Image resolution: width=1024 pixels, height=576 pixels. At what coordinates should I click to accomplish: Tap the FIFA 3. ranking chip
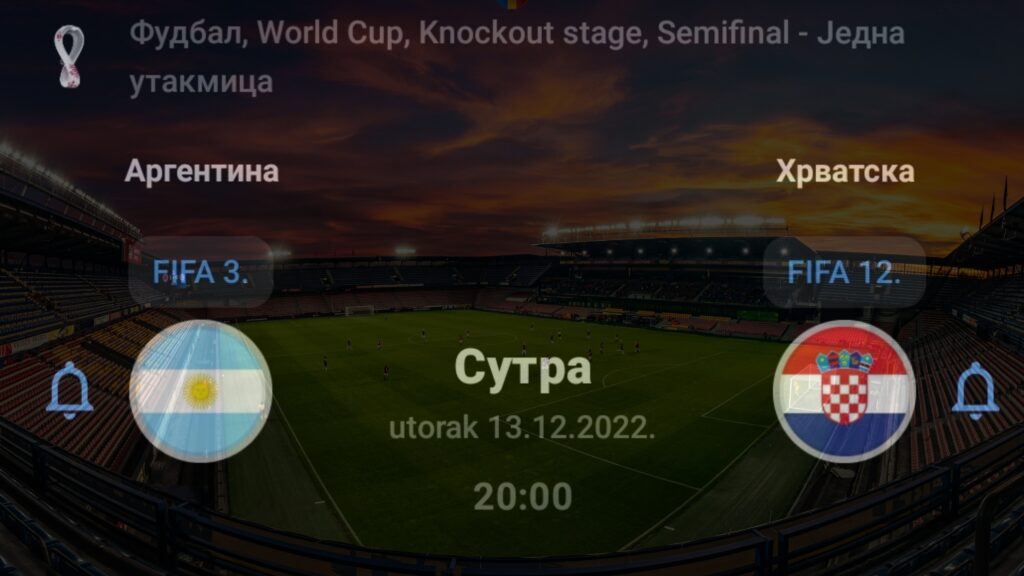click(201, 272)
